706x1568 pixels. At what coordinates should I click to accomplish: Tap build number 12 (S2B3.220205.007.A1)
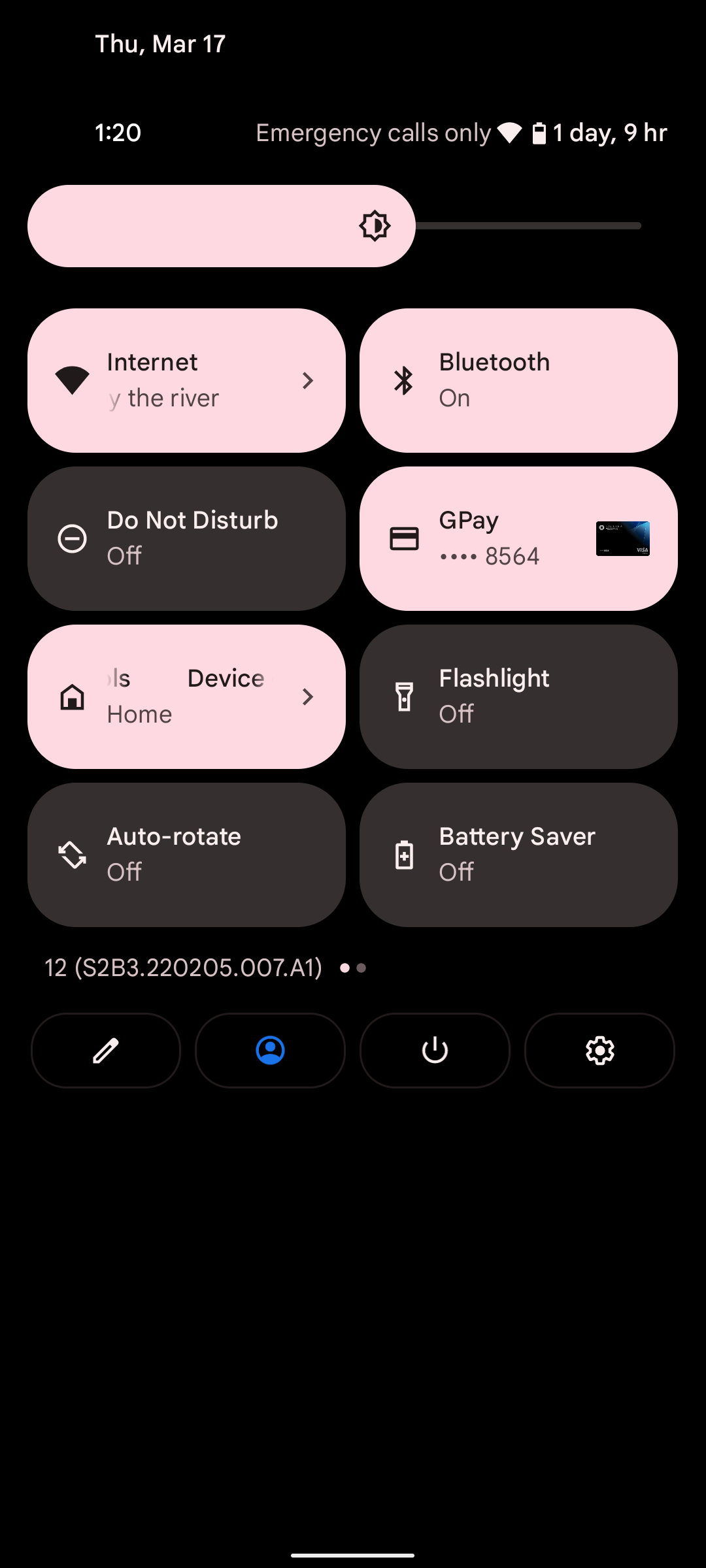tap(182, 968)
